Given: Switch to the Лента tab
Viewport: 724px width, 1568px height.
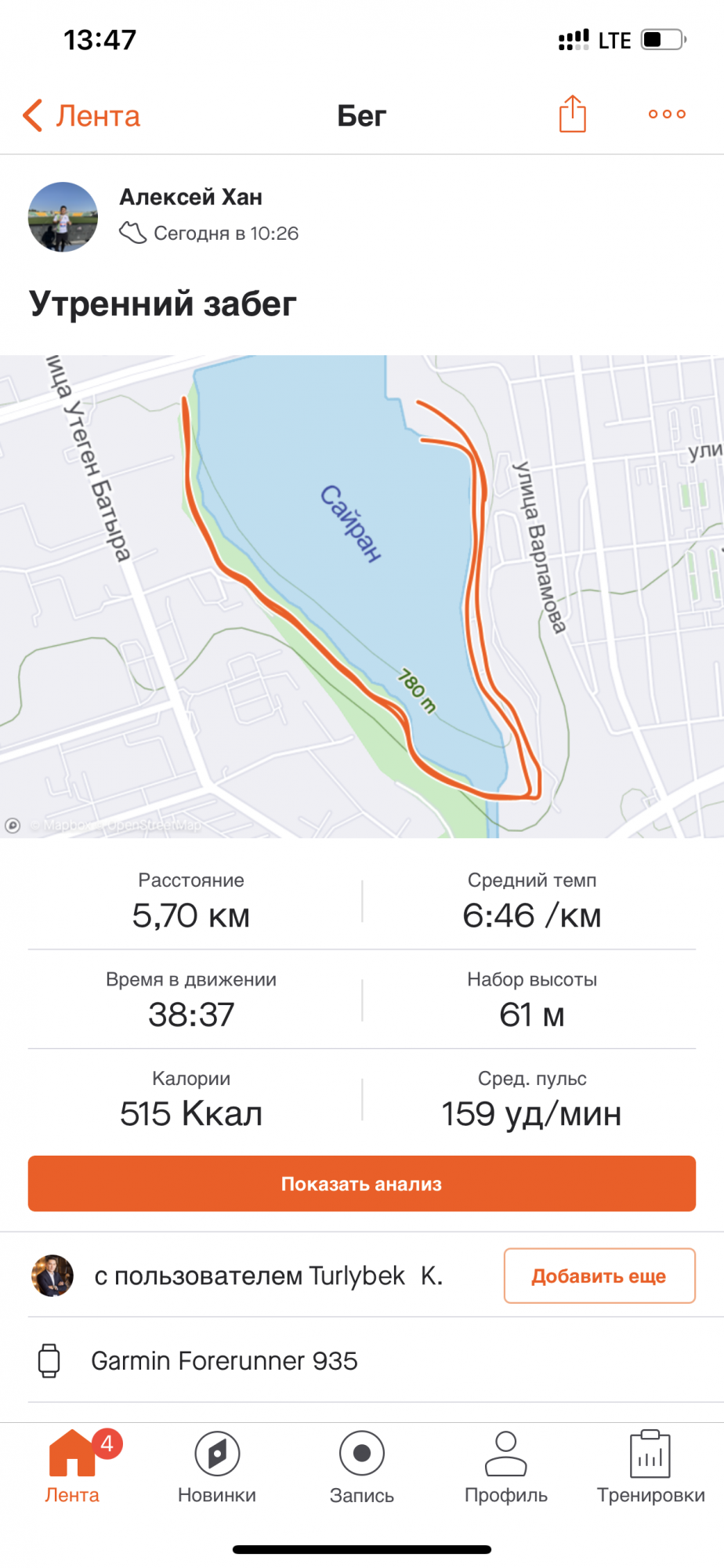Looking at the screenshot, I should click(x=72, y=1466).
